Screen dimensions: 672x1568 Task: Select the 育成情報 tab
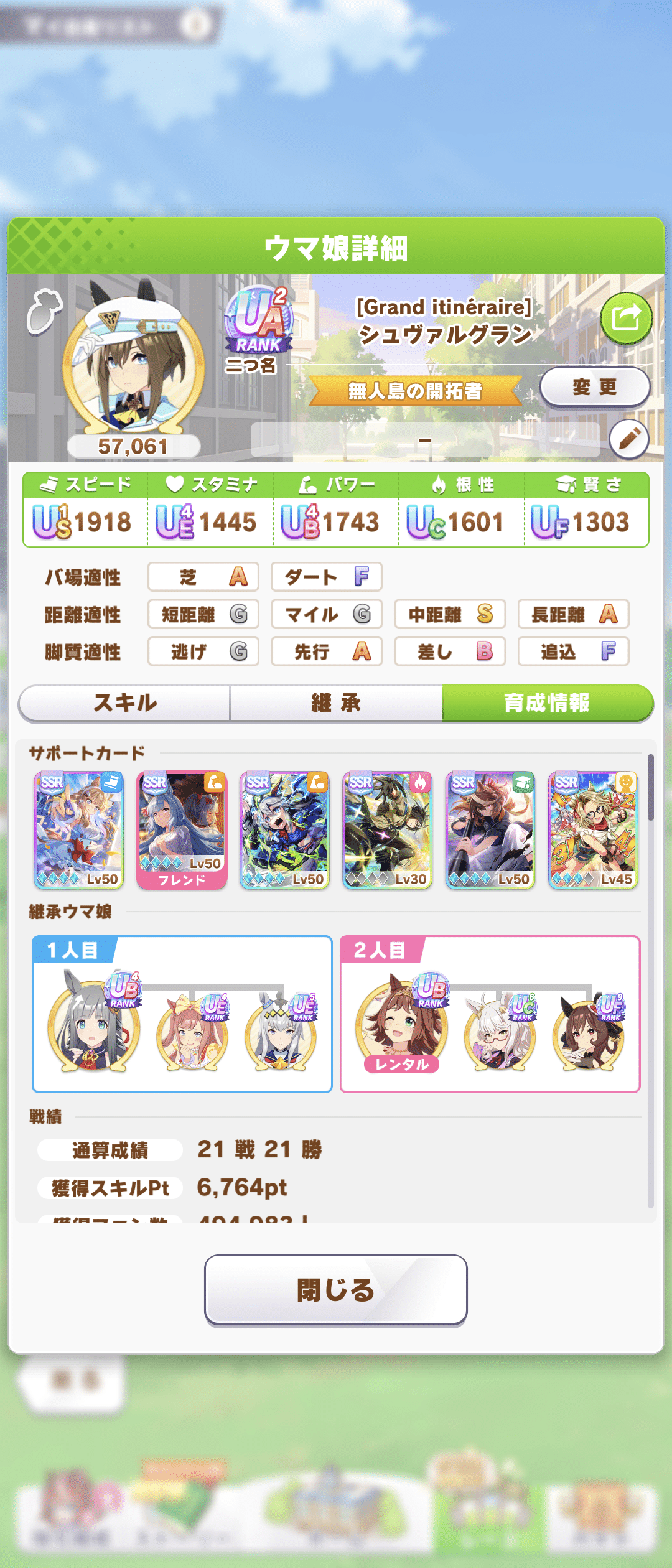[547, 703]
